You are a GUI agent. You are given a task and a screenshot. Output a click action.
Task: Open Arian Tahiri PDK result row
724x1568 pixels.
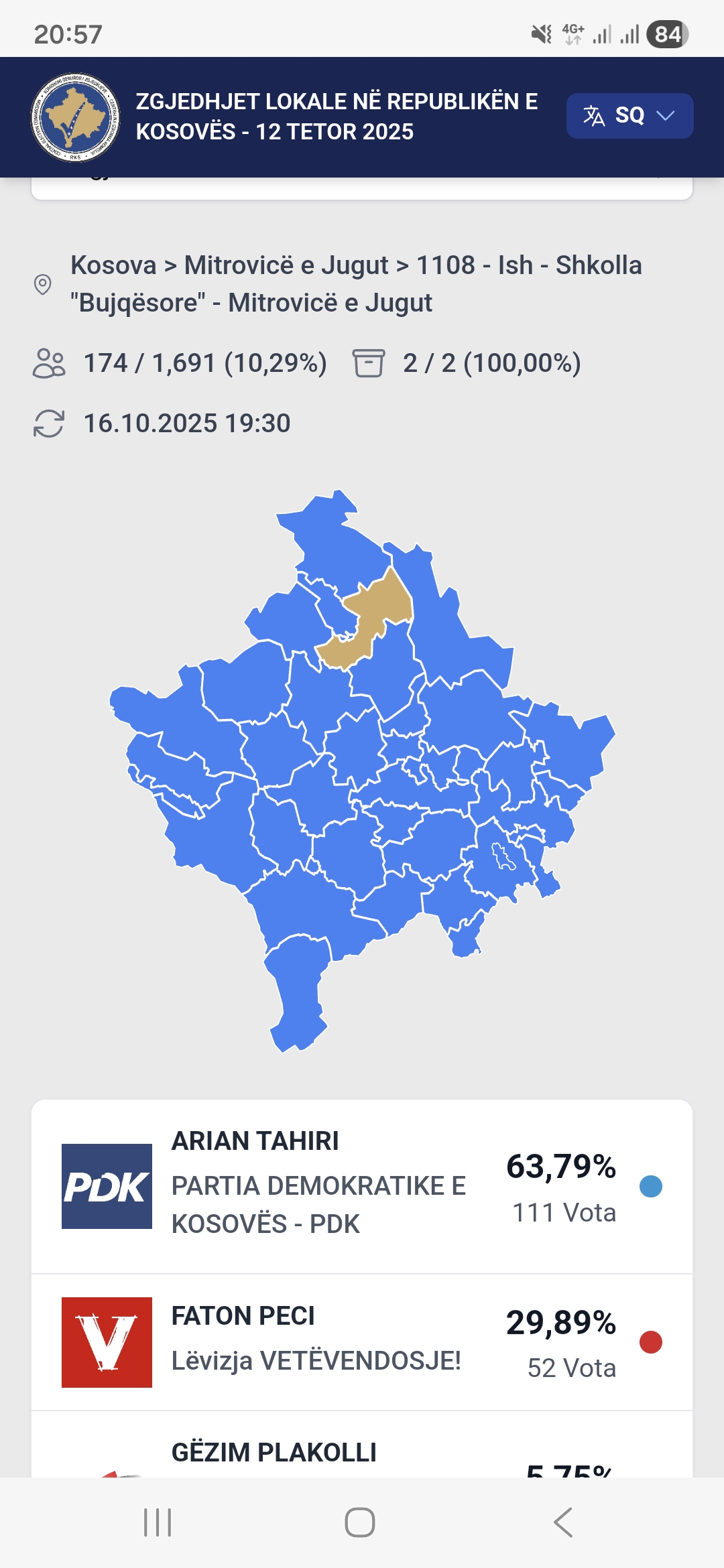[361, 1186]
